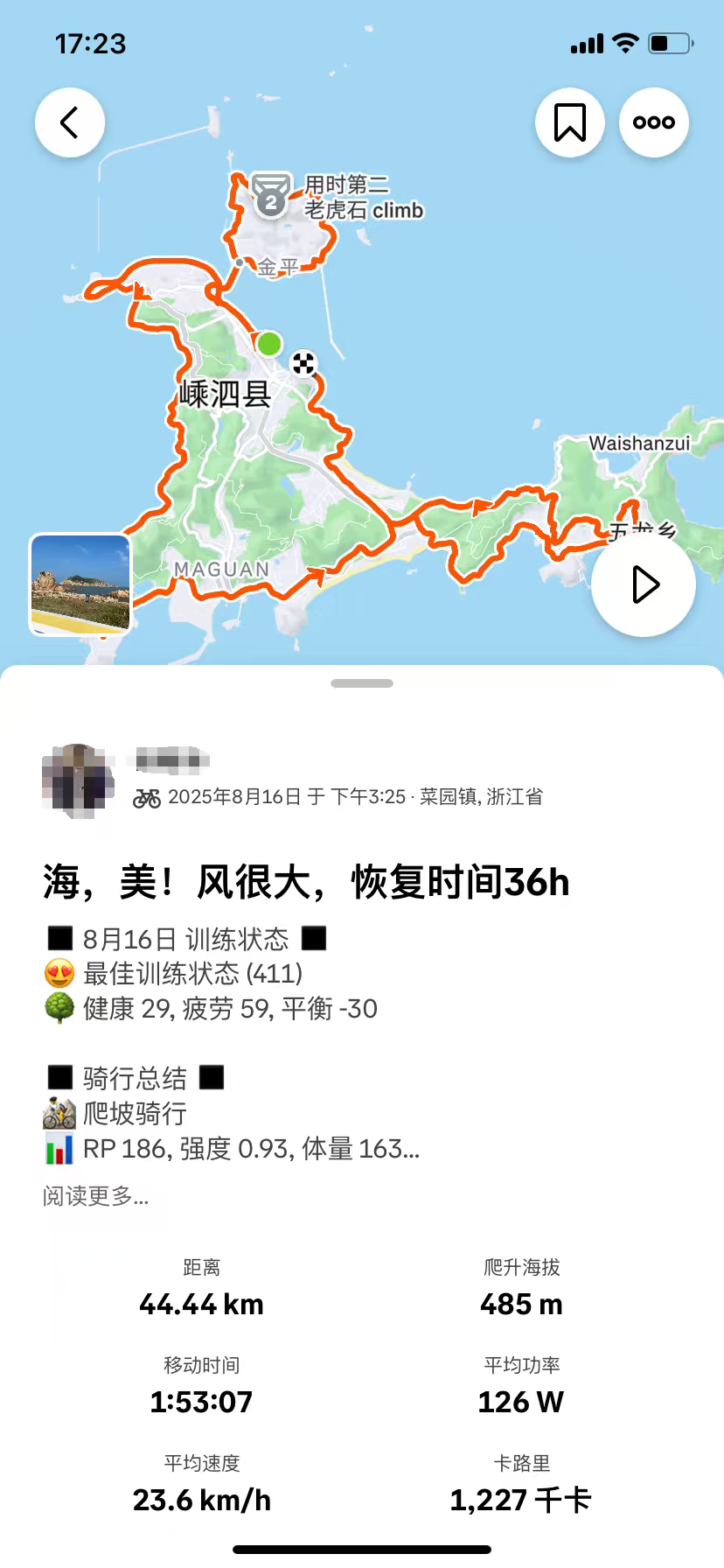Viewport: 724px width, 1568px height.
Task: Open the rider's profile avatar
Action: pos(79,779)
